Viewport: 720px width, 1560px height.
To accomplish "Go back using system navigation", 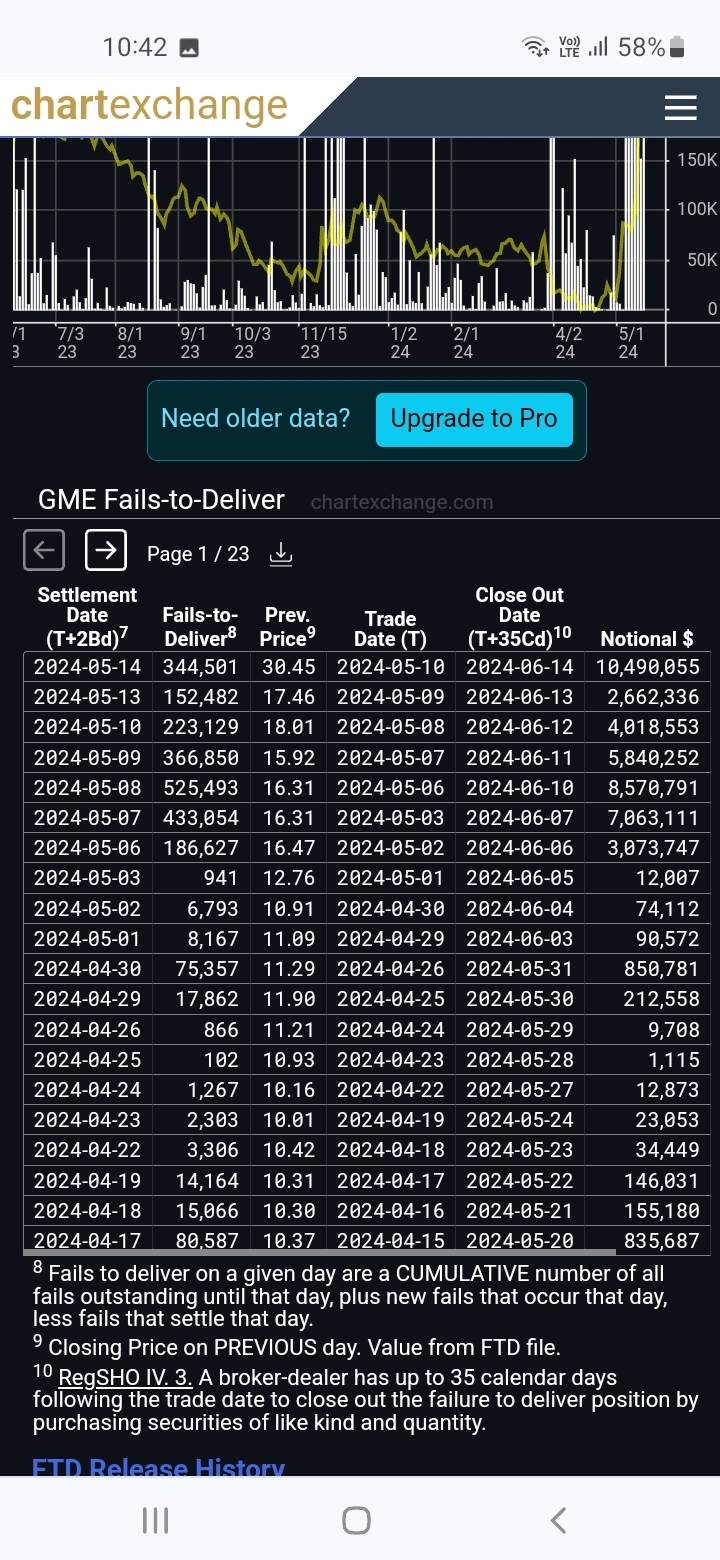I will [558, 1520].
